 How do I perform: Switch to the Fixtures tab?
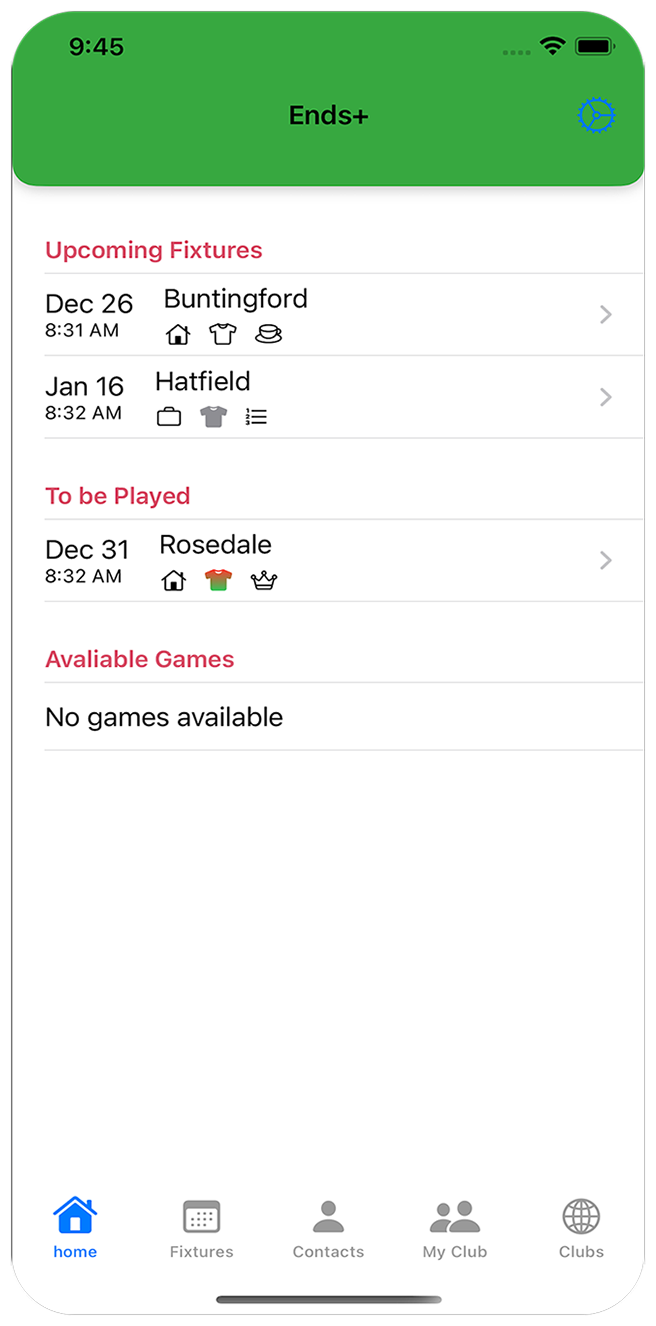pos(201,1230)
